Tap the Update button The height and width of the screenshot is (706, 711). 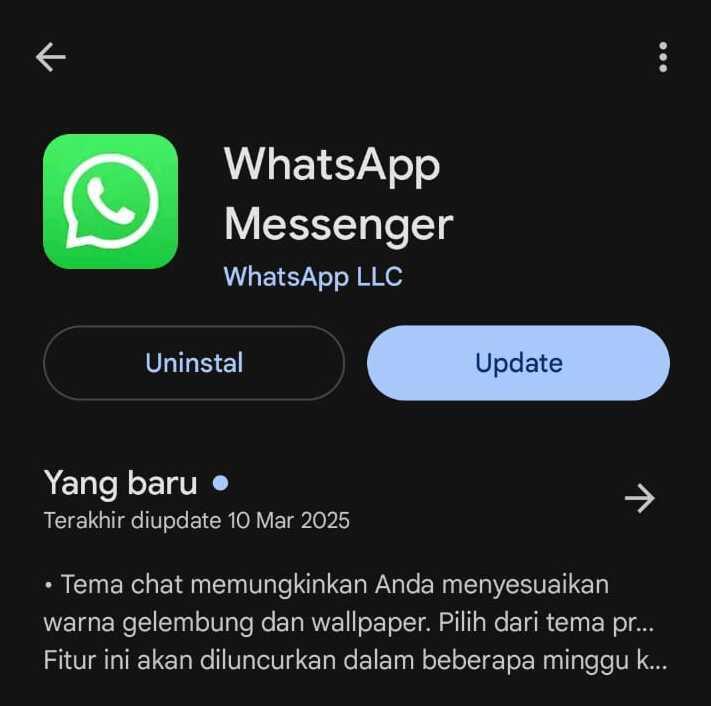(x=518, y=363)
